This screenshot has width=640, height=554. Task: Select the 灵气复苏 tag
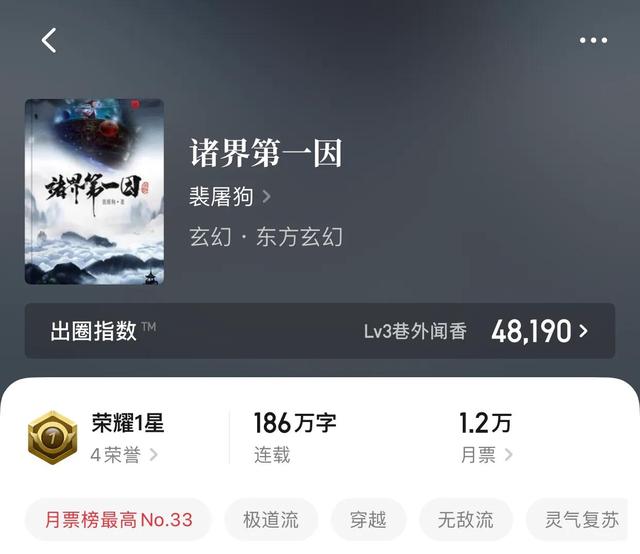(582, 520)
